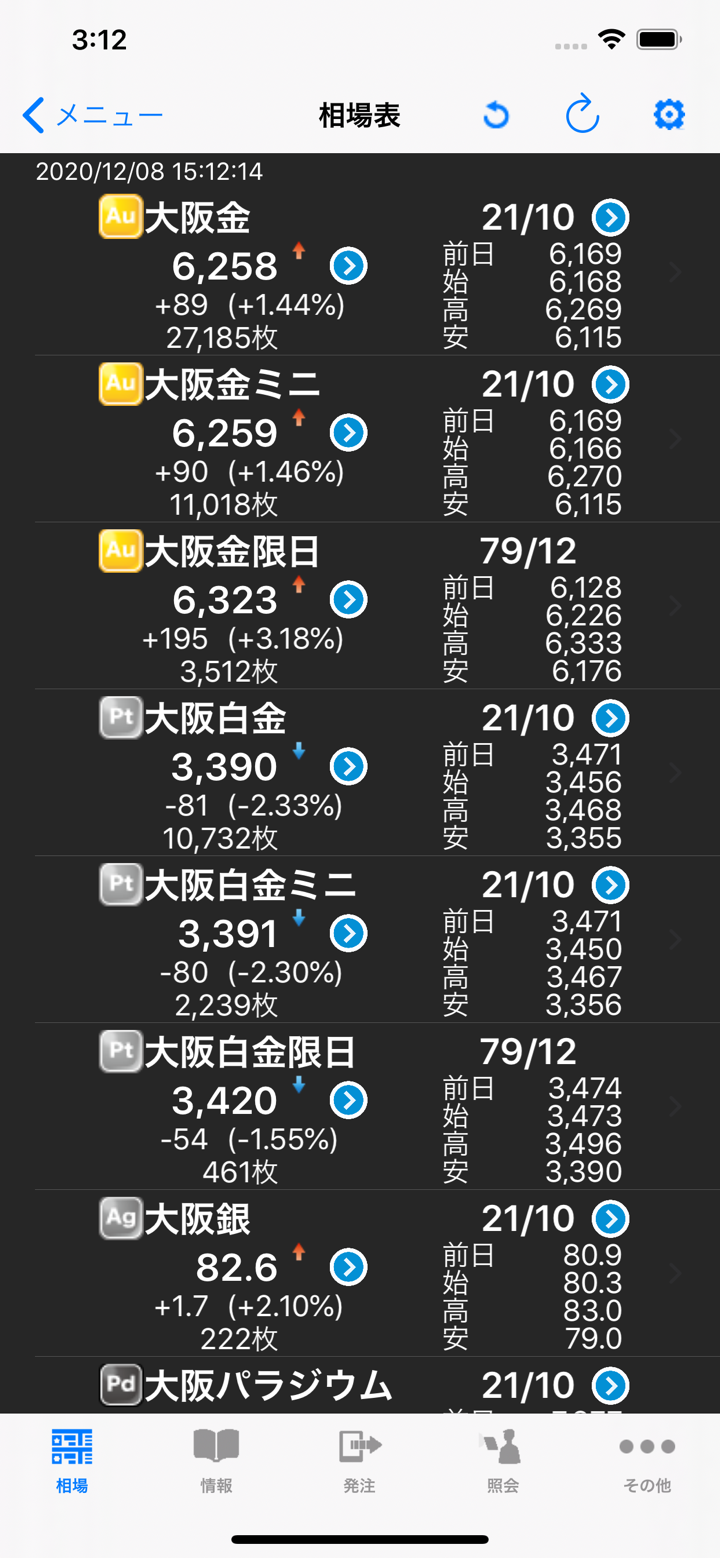720x1558 pixels.
Task: Tap the arrow next to 大阪金 price 6,258
Action: 348,266
